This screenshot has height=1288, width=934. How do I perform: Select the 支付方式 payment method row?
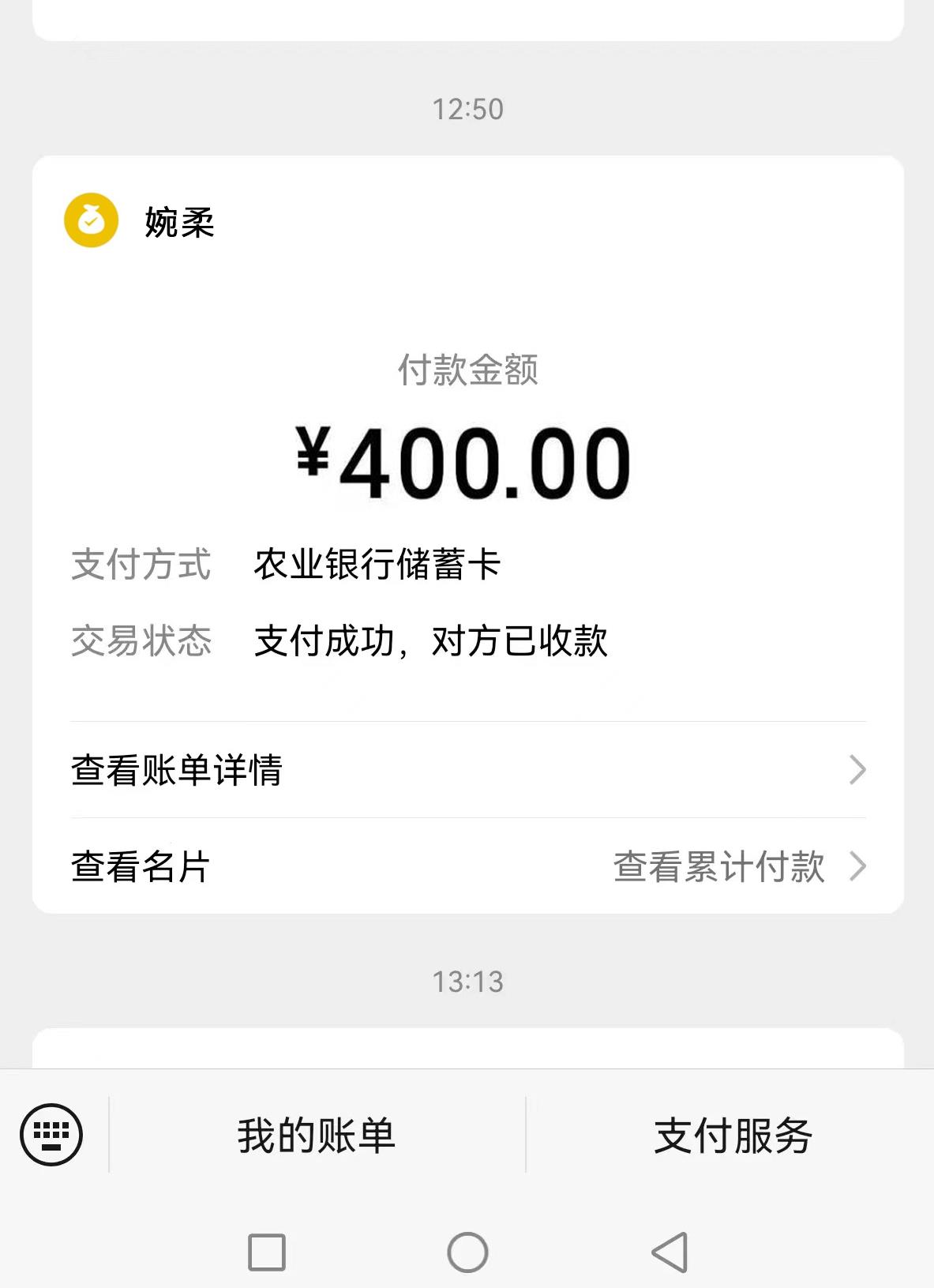click(140, 564)
